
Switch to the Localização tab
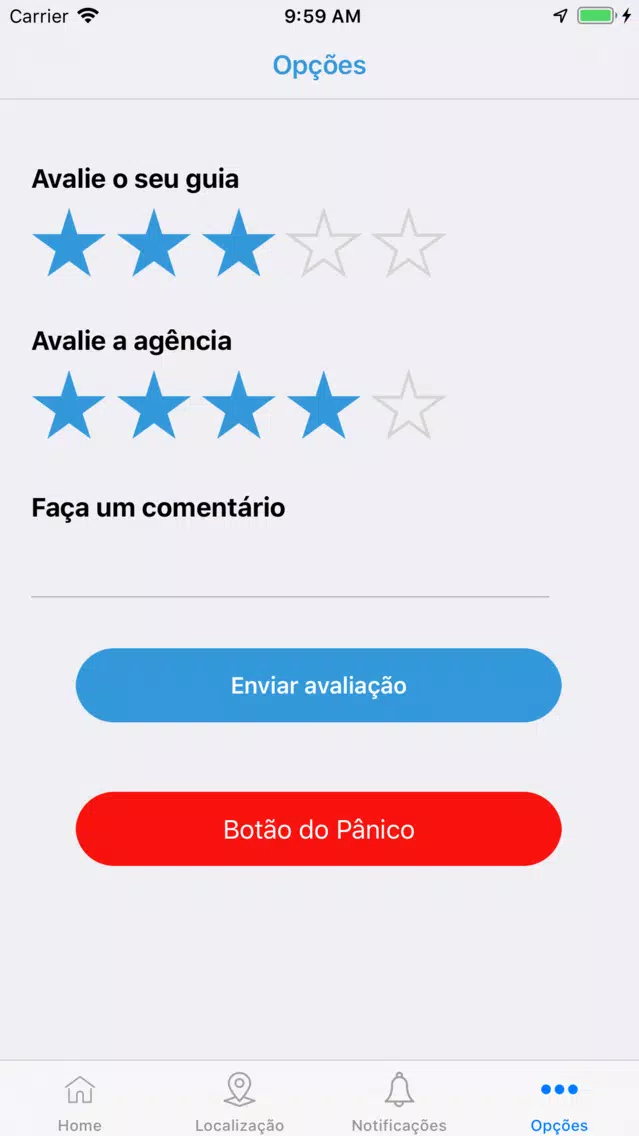[x=239, y=1100]
